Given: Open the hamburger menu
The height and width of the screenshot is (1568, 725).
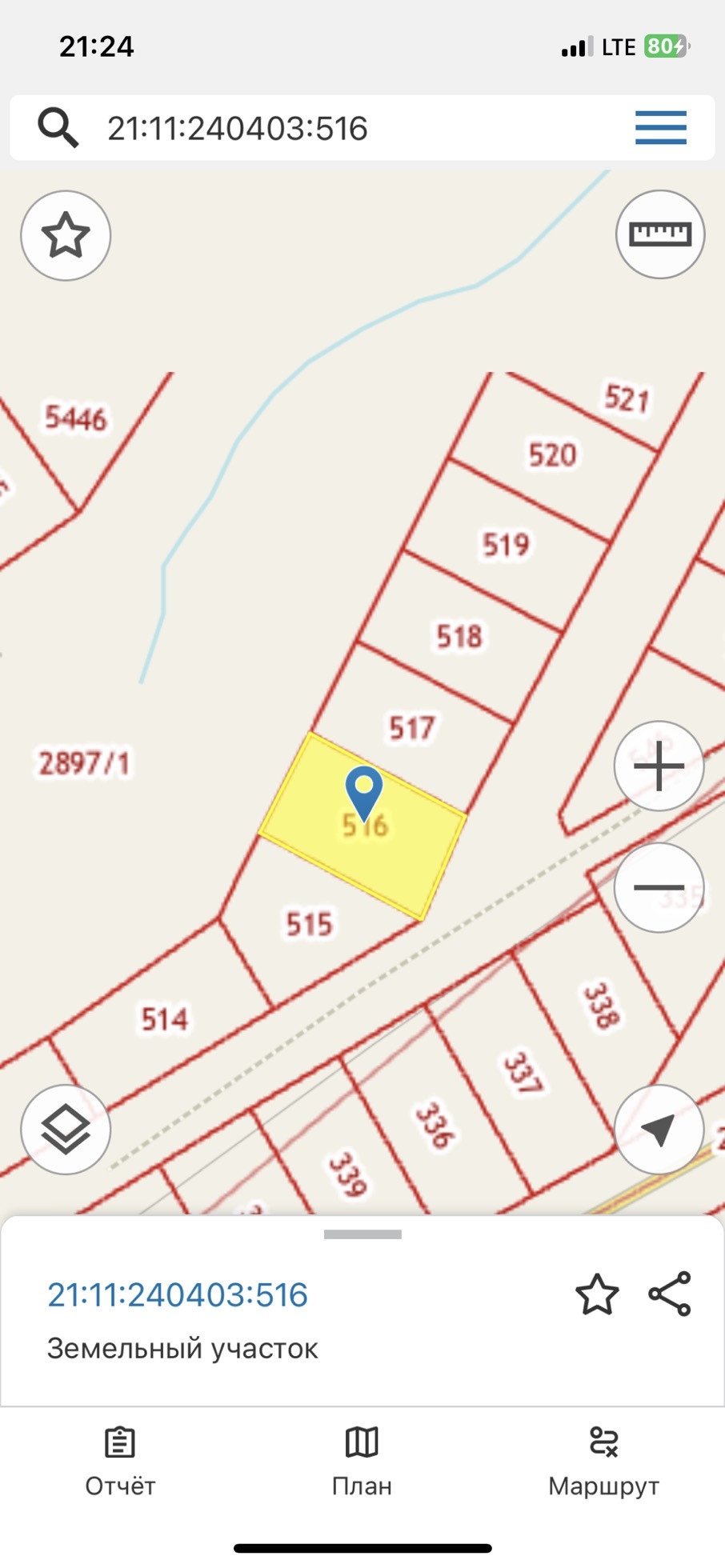Looking at the screenshot, I should click(x=660, y=128).
